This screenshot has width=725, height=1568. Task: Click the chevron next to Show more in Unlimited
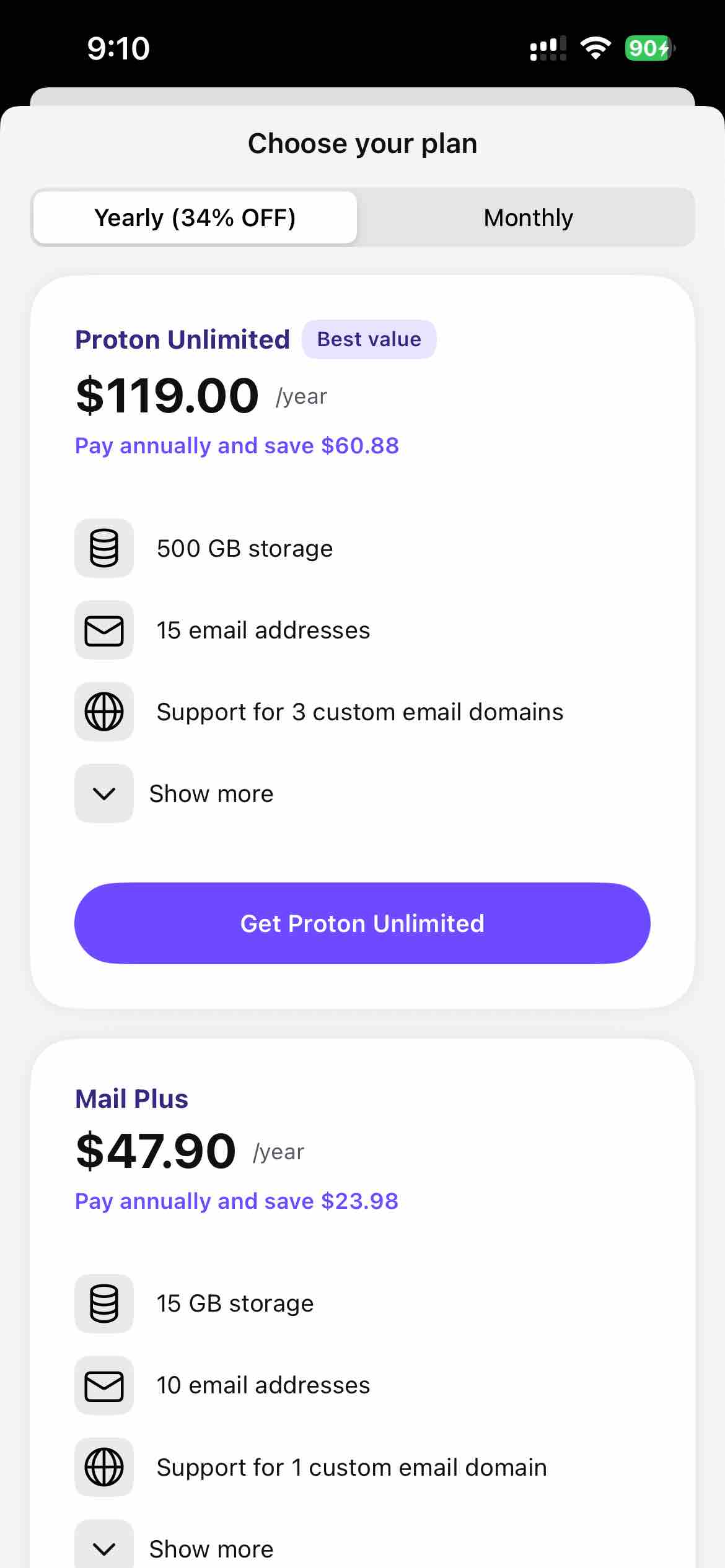103,793
